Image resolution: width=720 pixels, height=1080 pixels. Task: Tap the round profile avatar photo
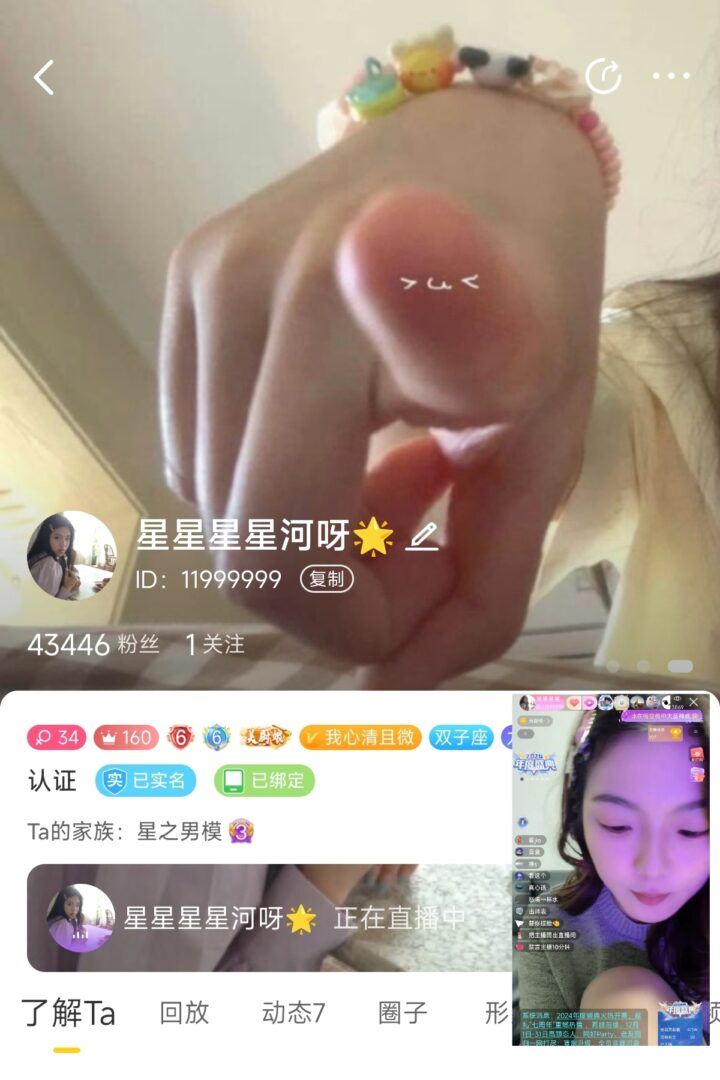click(x=71, y=556)
